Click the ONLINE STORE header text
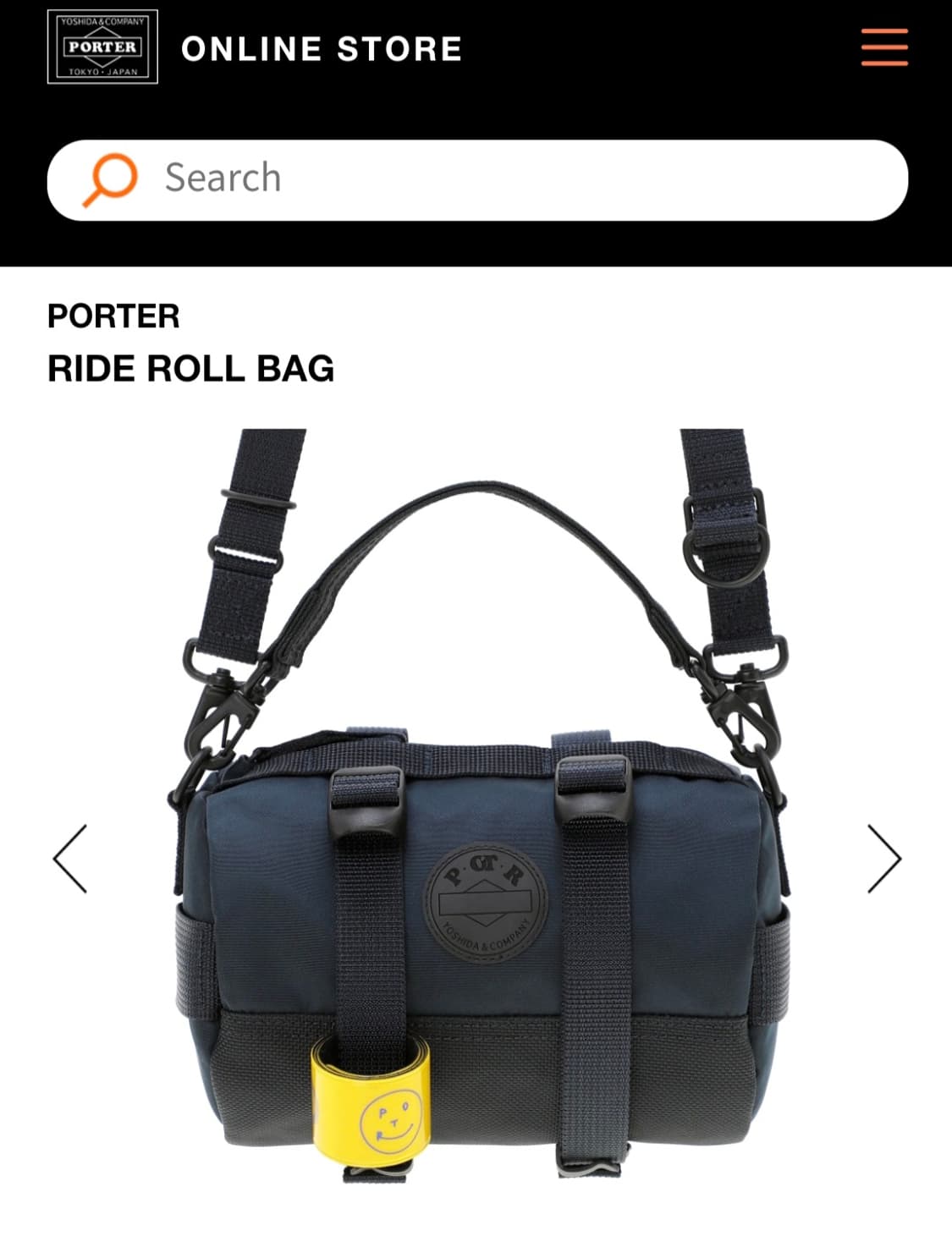This screenshot has width=952, height=1247. [324, 49]
